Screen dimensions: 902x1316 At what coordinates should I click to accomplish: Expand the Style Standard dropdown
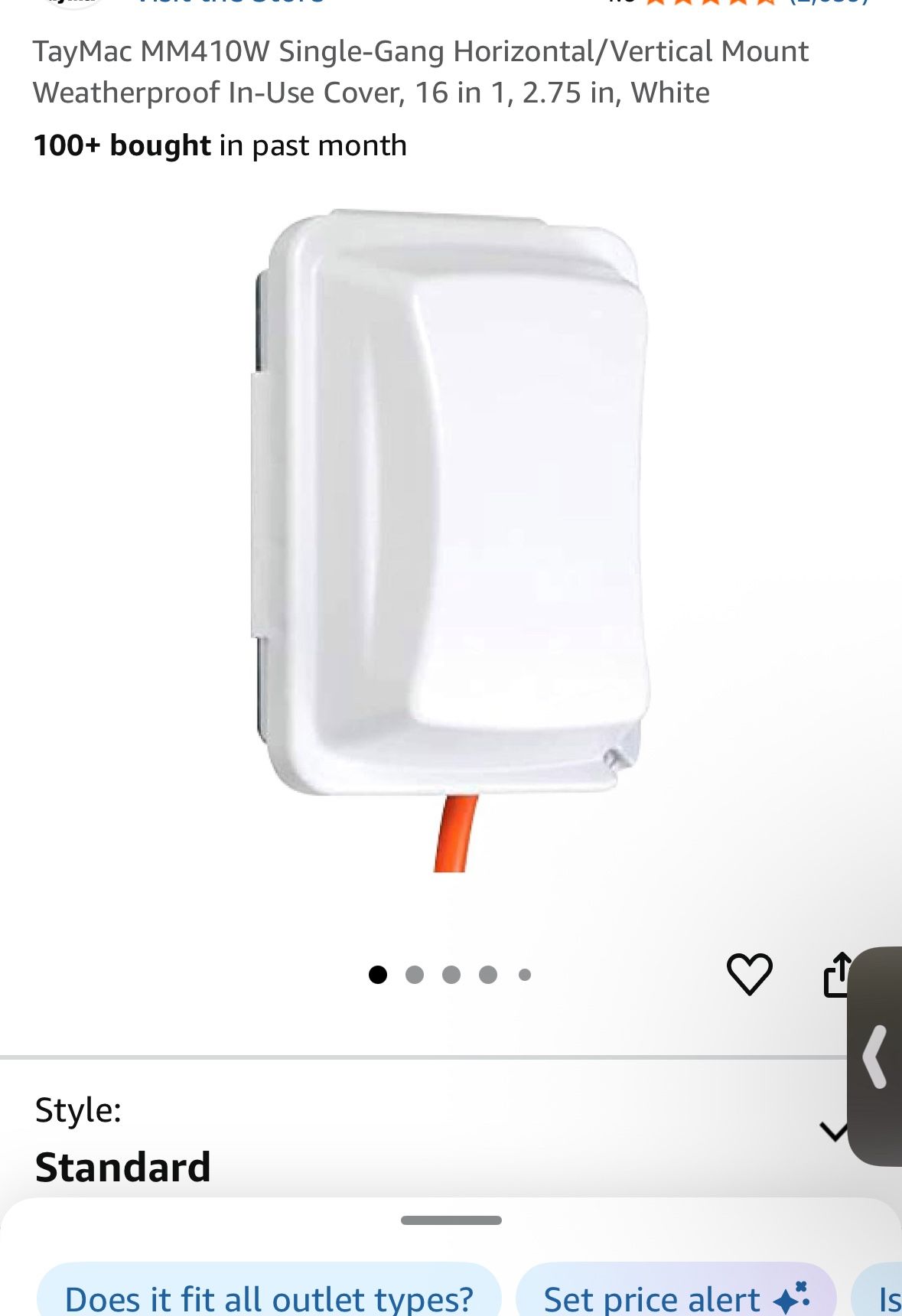(832, 1131)
